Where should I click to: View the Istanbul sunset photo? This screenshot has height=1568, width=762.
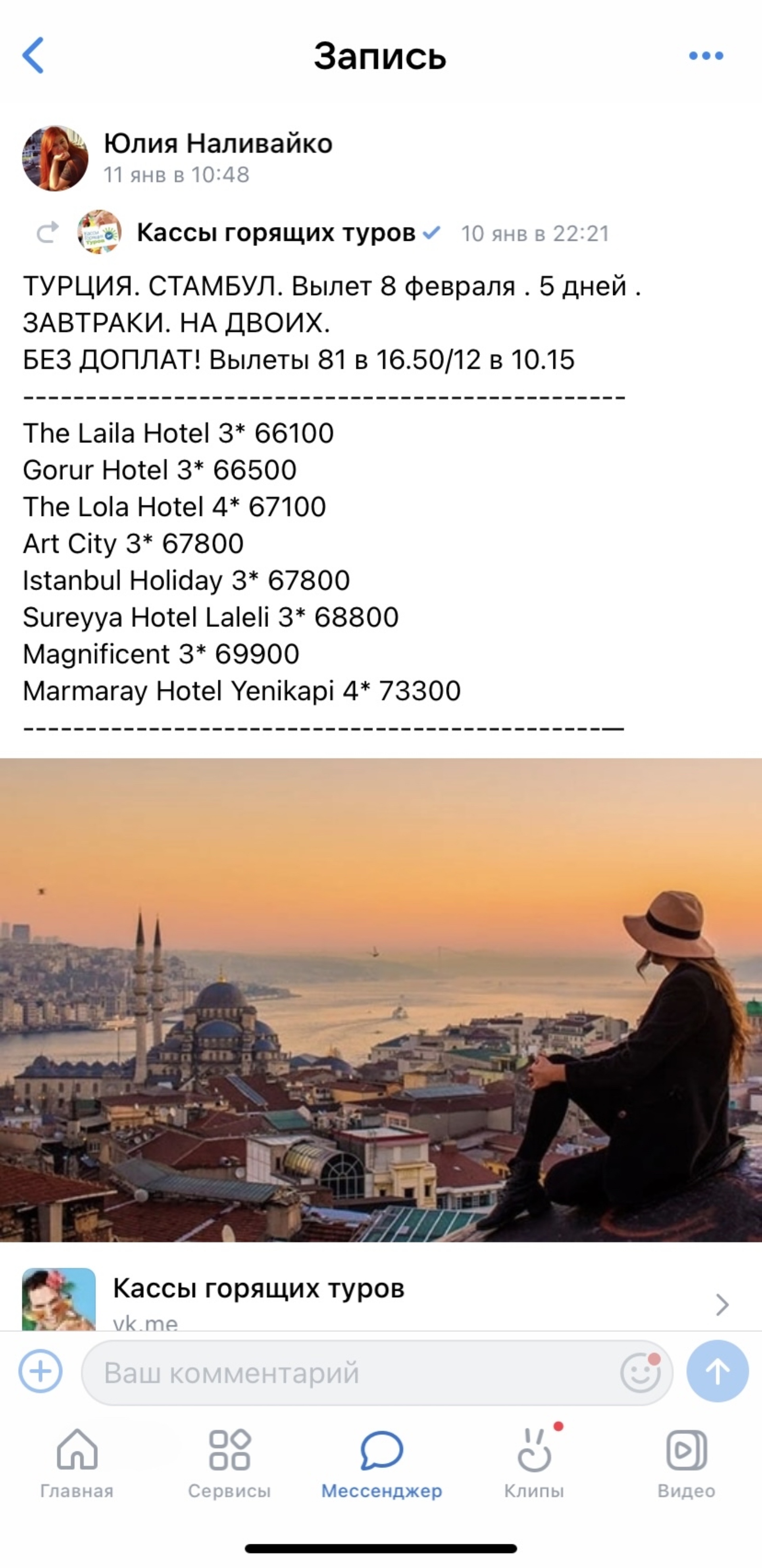381,999
